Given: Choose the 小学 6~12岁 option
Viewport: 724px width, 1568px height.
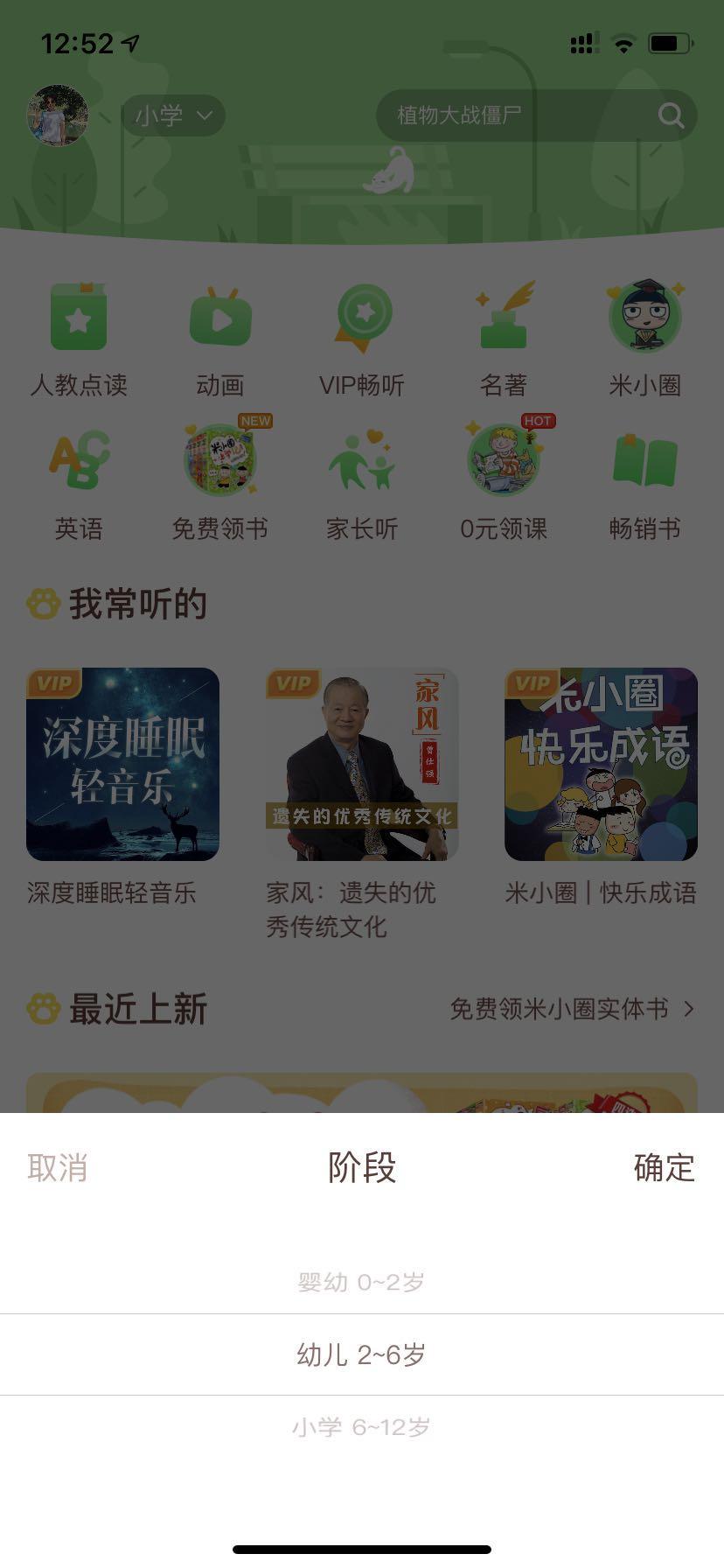Looking at the screenshot, I should point(361,1428).
